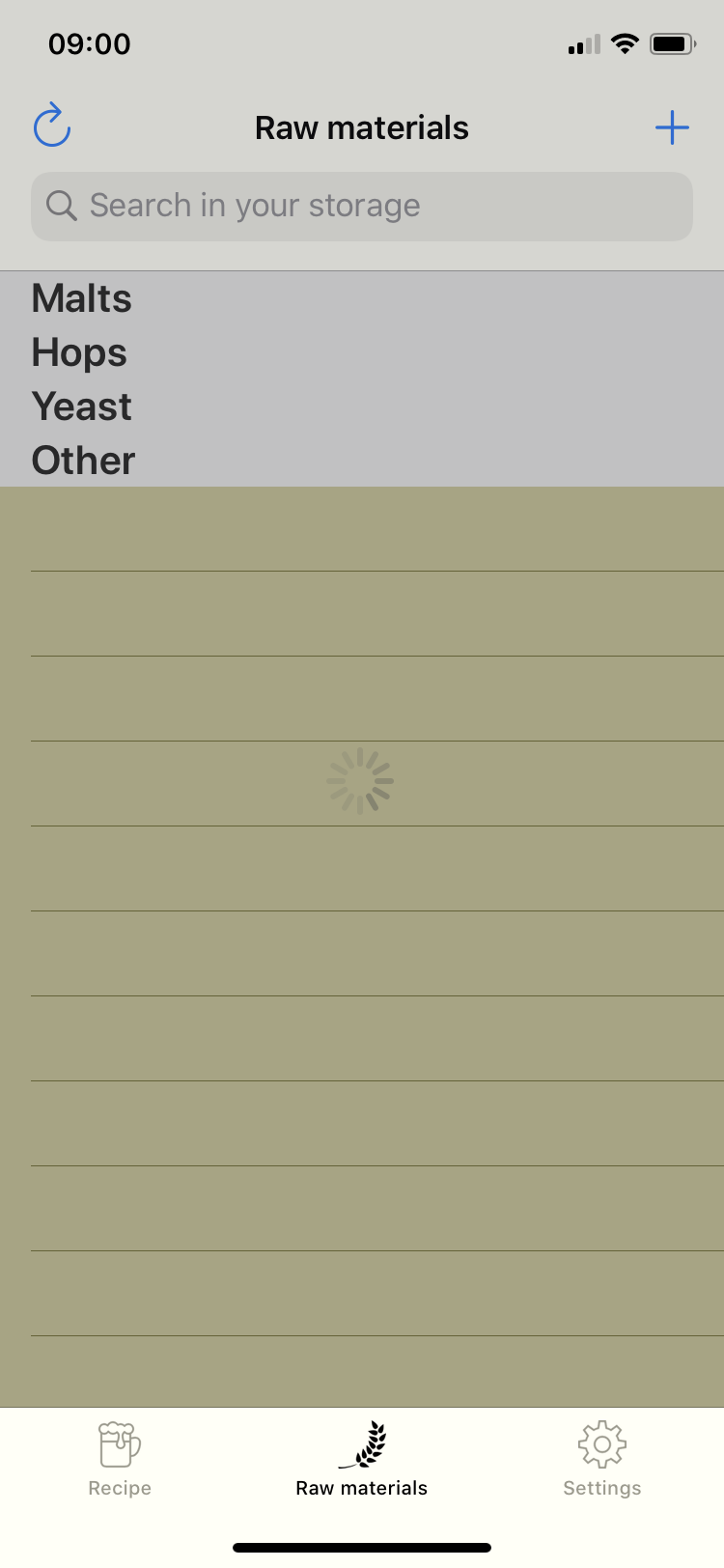This screenshot has width=724, height=1568.
Task: Add a new raw material
Action: pos(672,127)
